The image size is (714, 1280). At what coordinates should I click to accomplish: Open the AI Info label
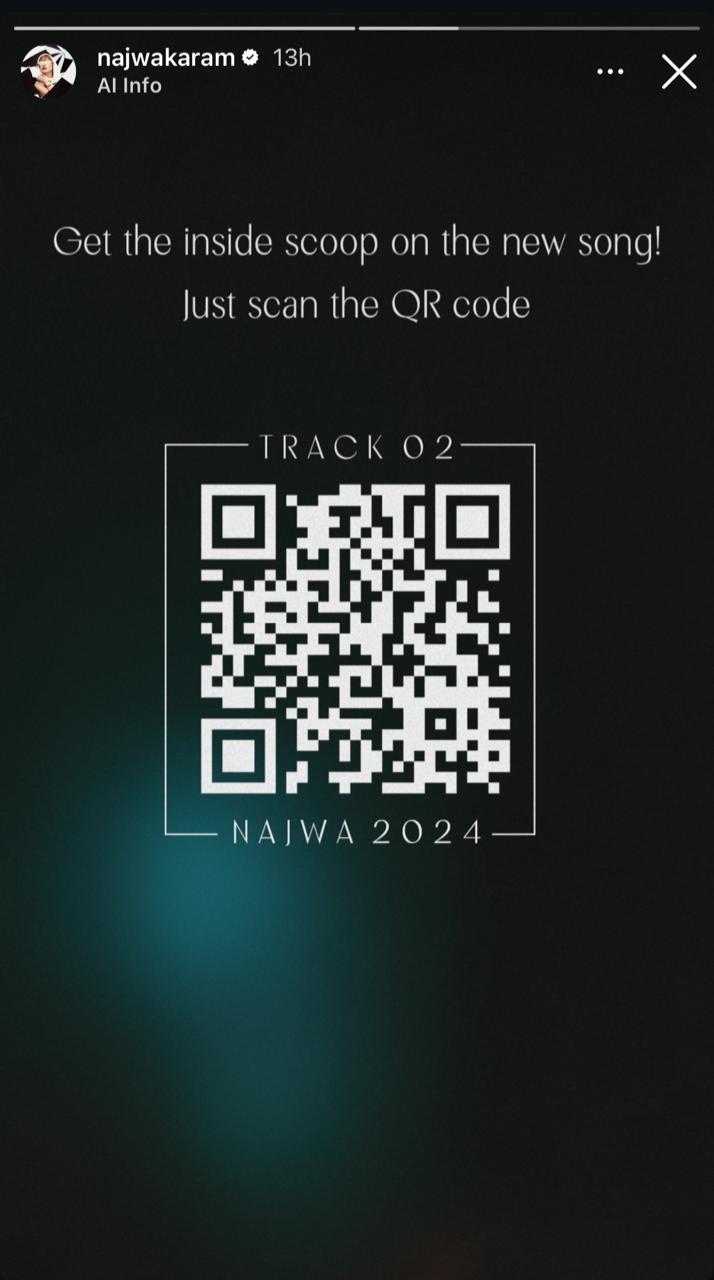pyautogui.click(x=129, y=86)
